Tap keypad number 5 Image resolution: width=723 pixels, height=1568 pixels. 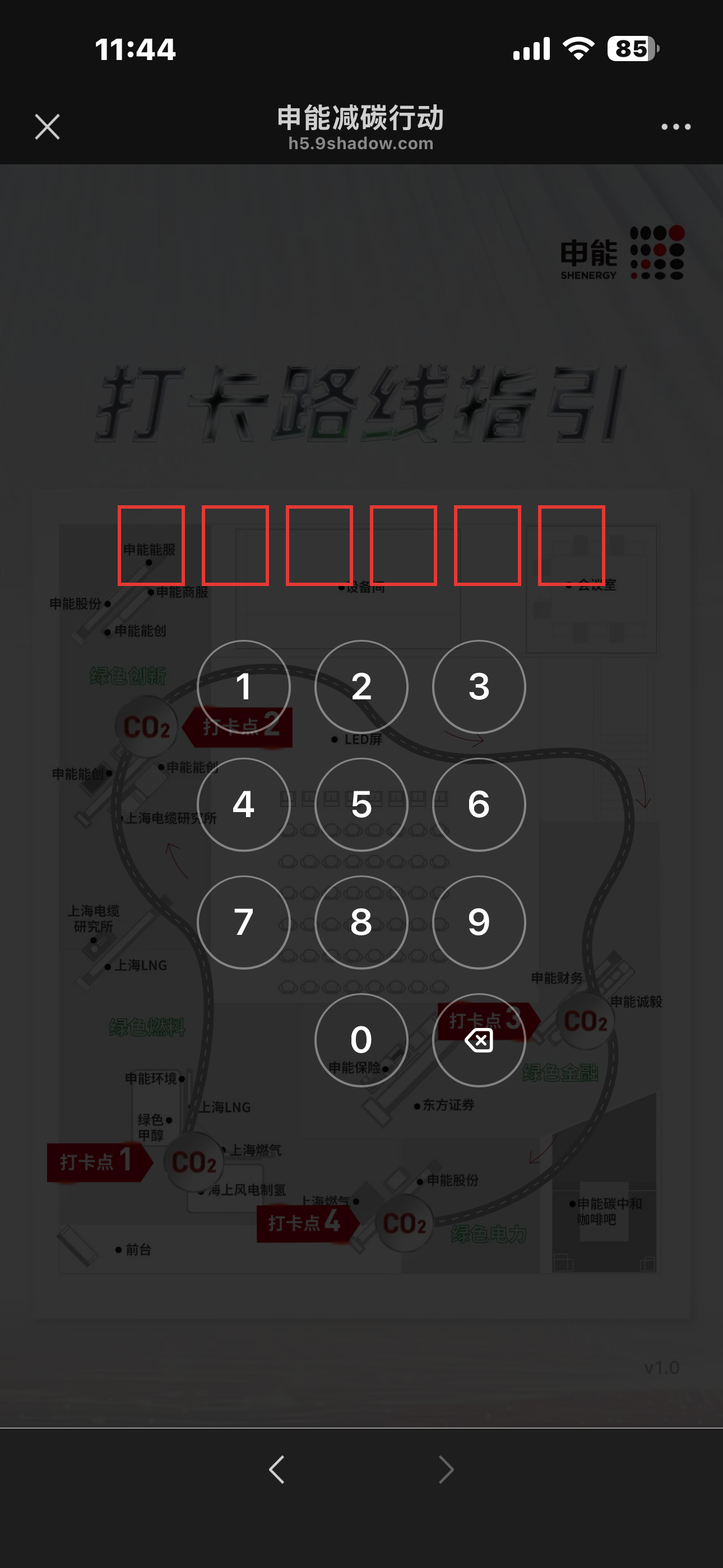[x=361, y=804]
